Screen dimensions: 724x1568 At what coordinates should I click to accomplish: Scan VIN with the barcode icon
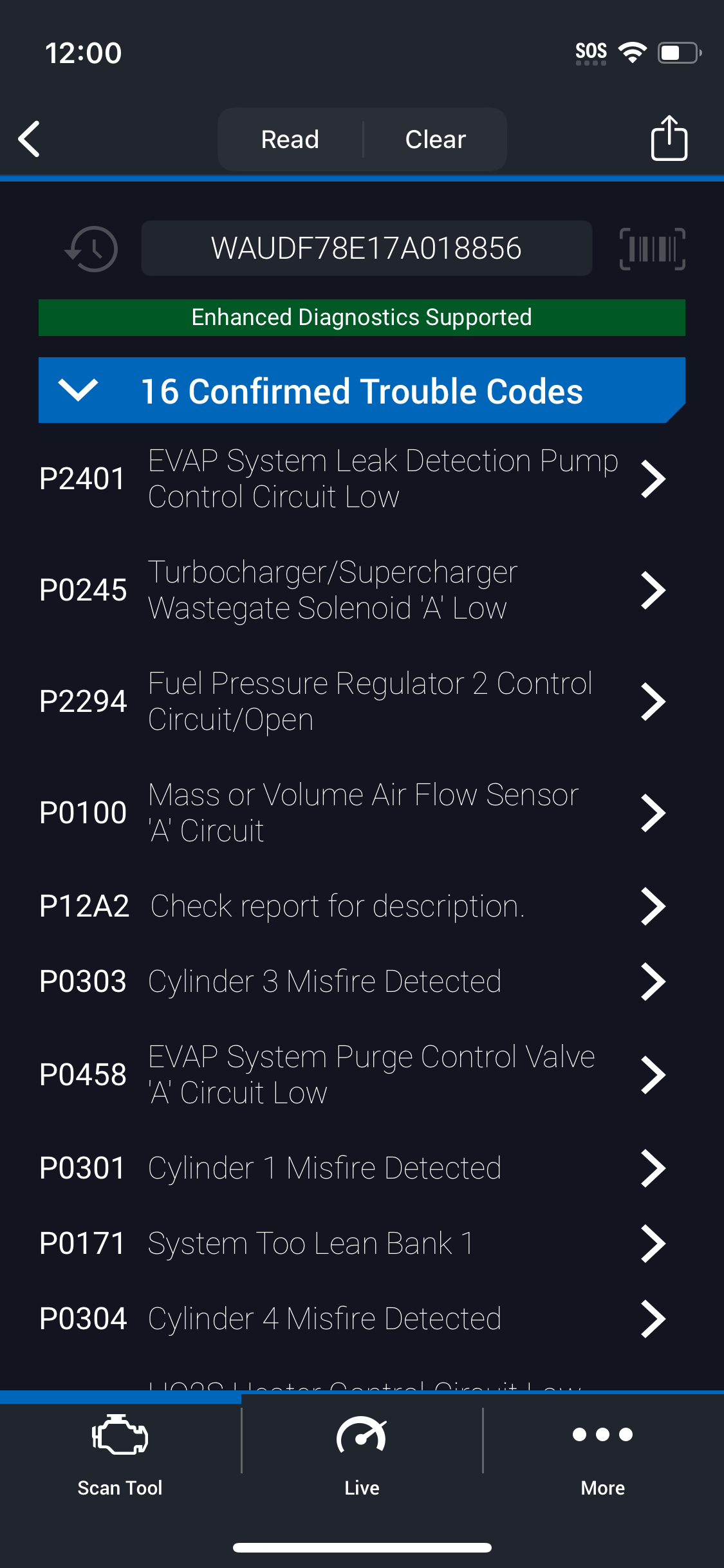tap(652, 249)
